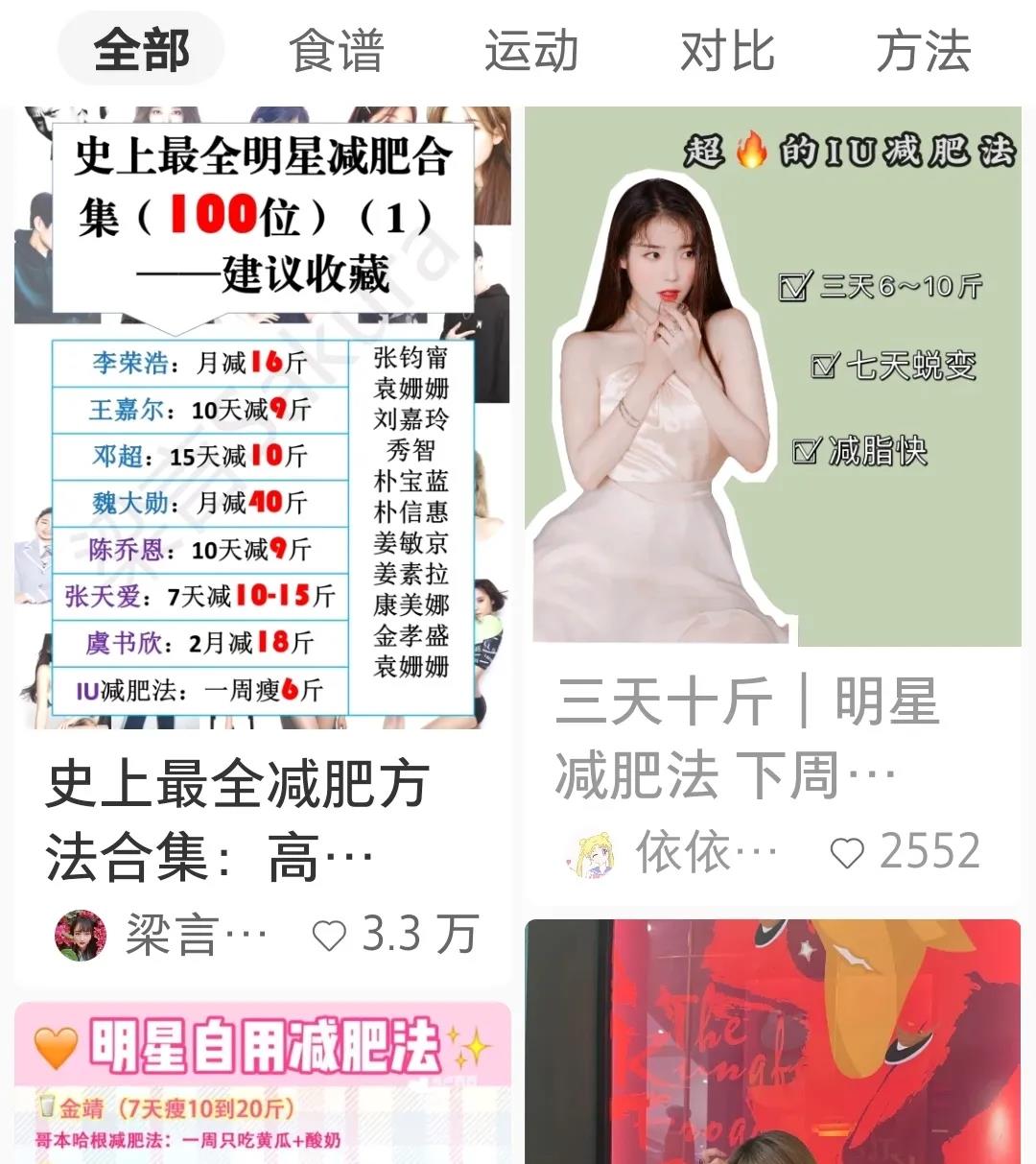The height and width of the screenshot is (1164, 1036).
Task: Like the 三天十斤 明星减肥法 post
Action: 847,852
